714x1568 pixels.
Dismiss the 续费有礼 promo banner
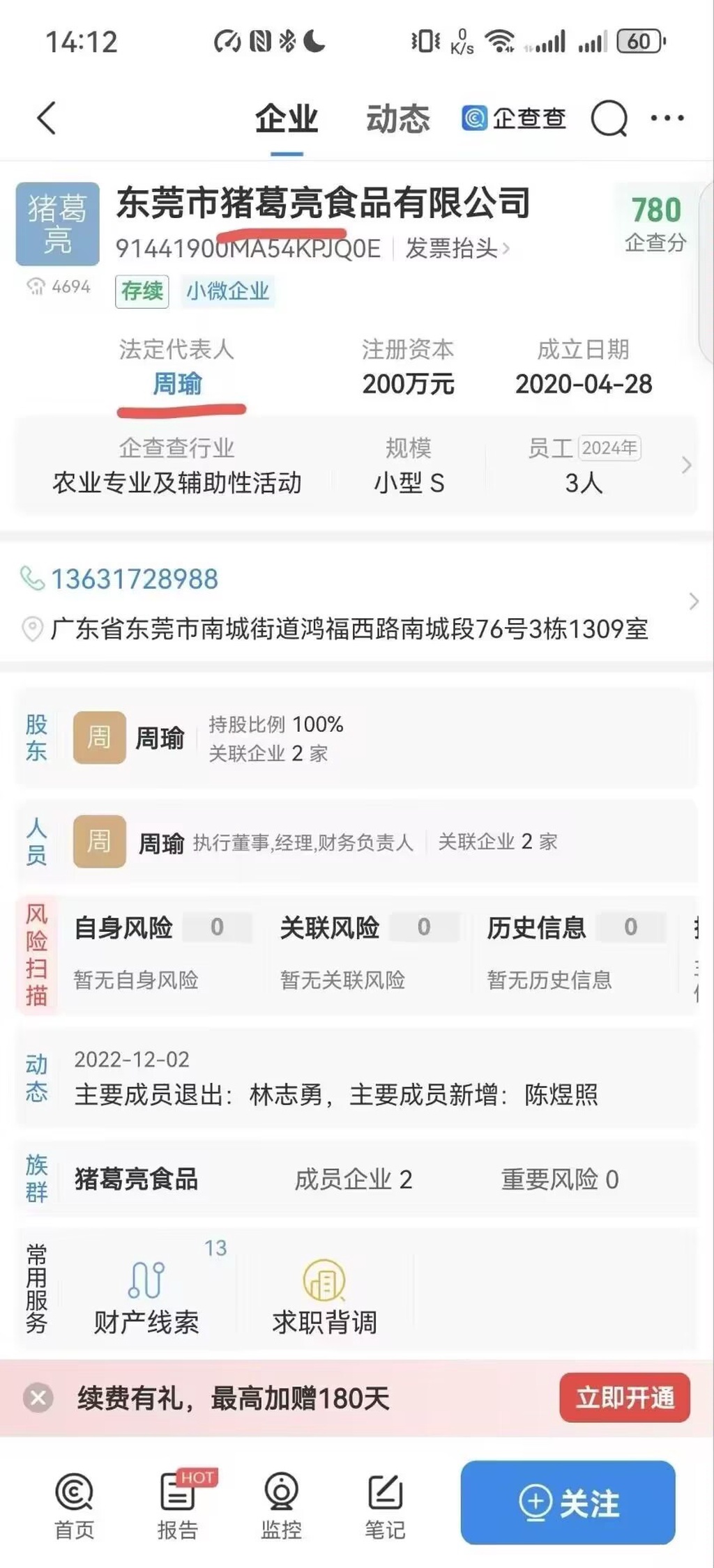click(x=38, y=1399)
